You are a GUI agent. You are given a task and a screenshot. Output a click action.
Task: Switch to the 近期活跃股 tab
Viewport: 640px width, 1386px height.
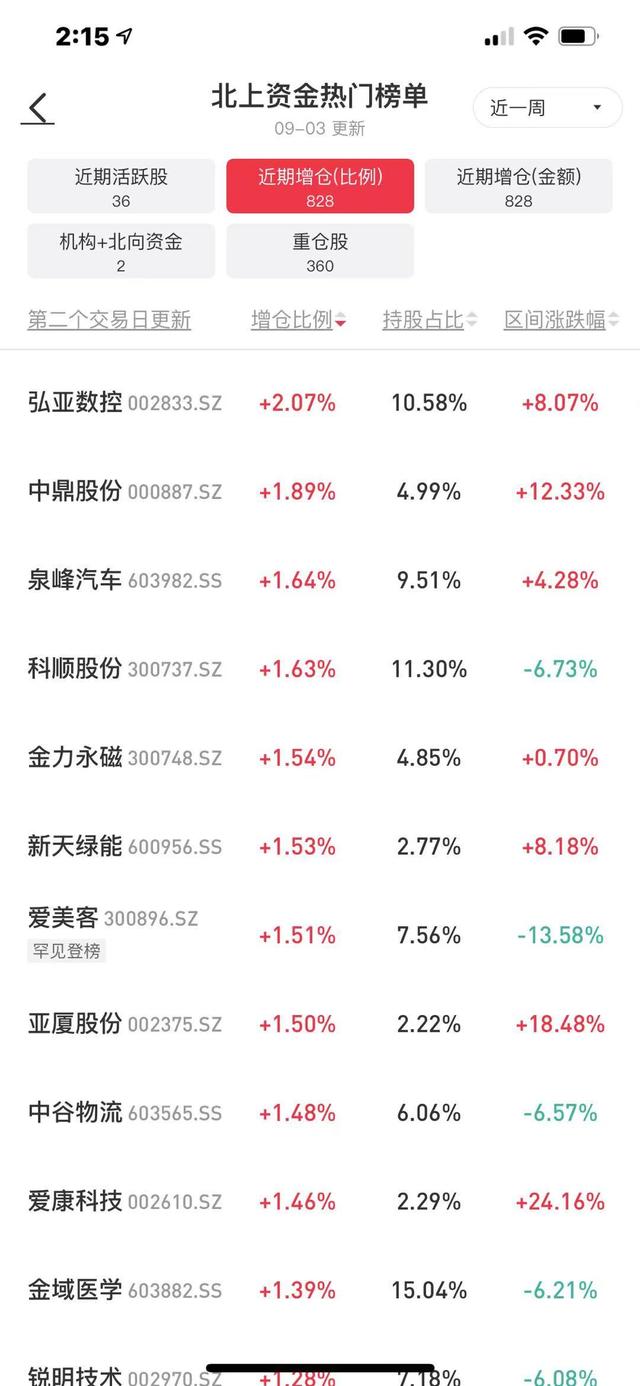click(x=121, y=186)
